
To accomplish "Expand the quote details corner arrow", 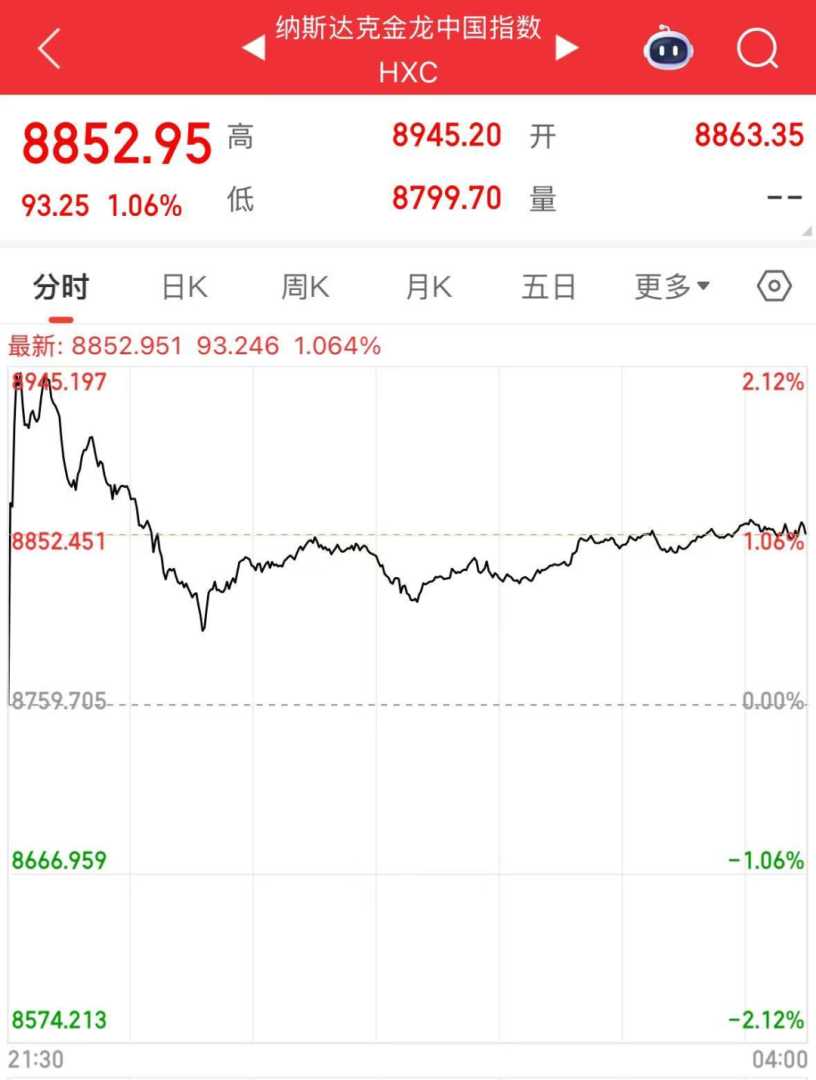I will (806, 231).
